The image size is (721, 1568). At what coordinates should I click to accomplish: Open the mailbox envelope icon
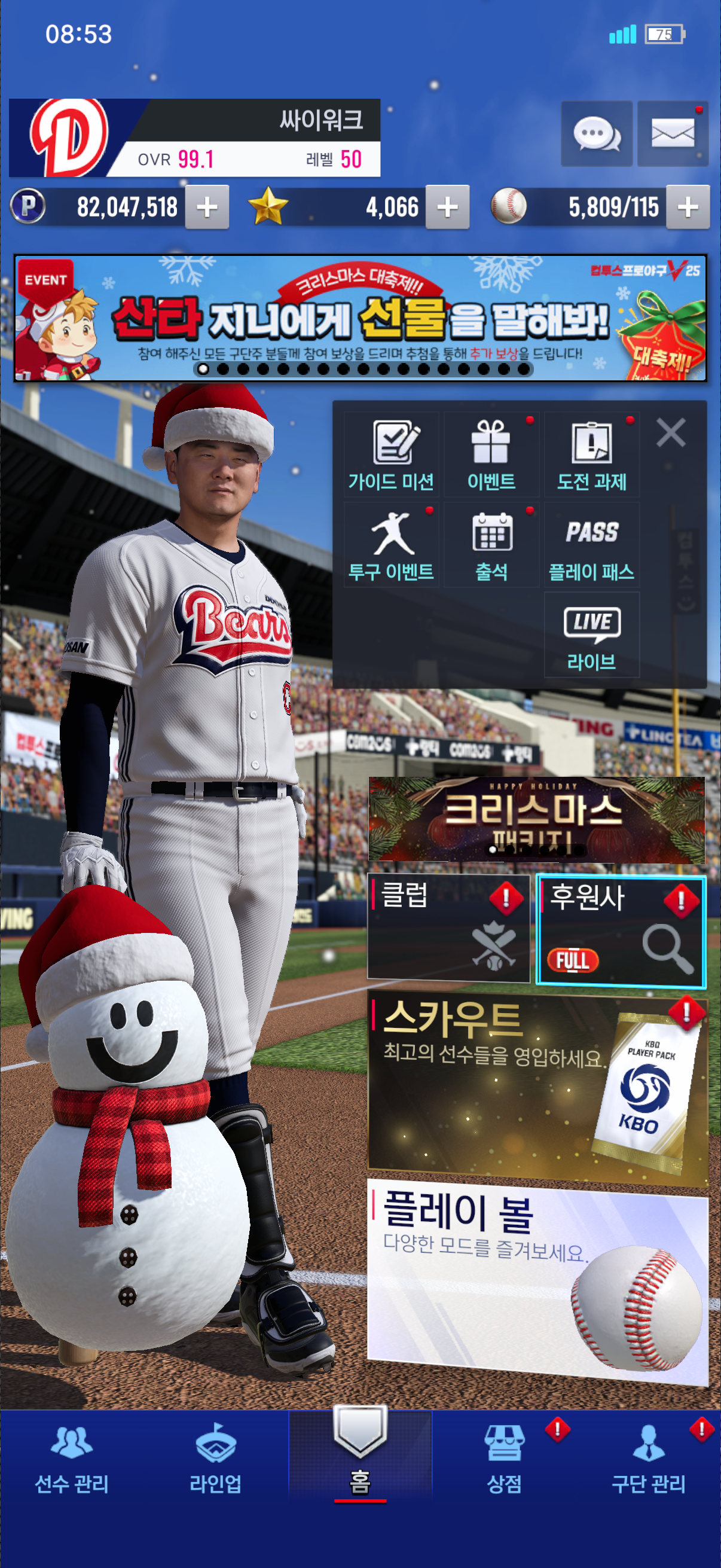pyautogui.click(x=673, y=133)
